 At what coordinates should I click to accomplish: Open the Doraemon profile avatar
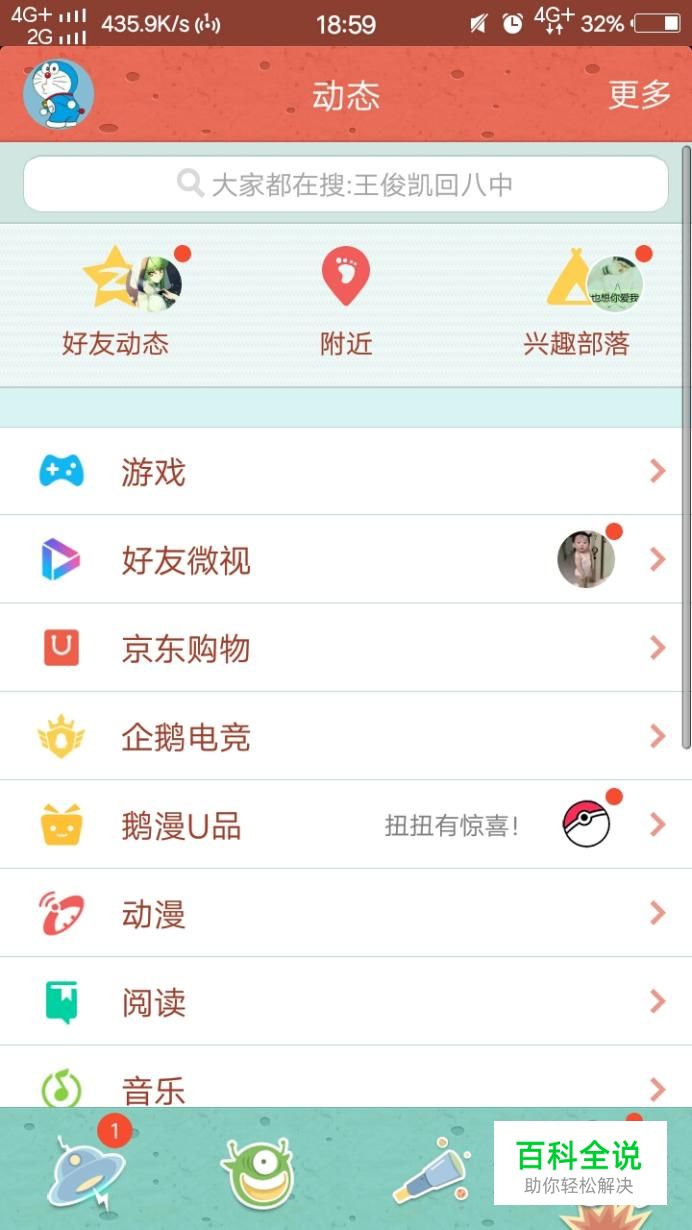[58, 94]
